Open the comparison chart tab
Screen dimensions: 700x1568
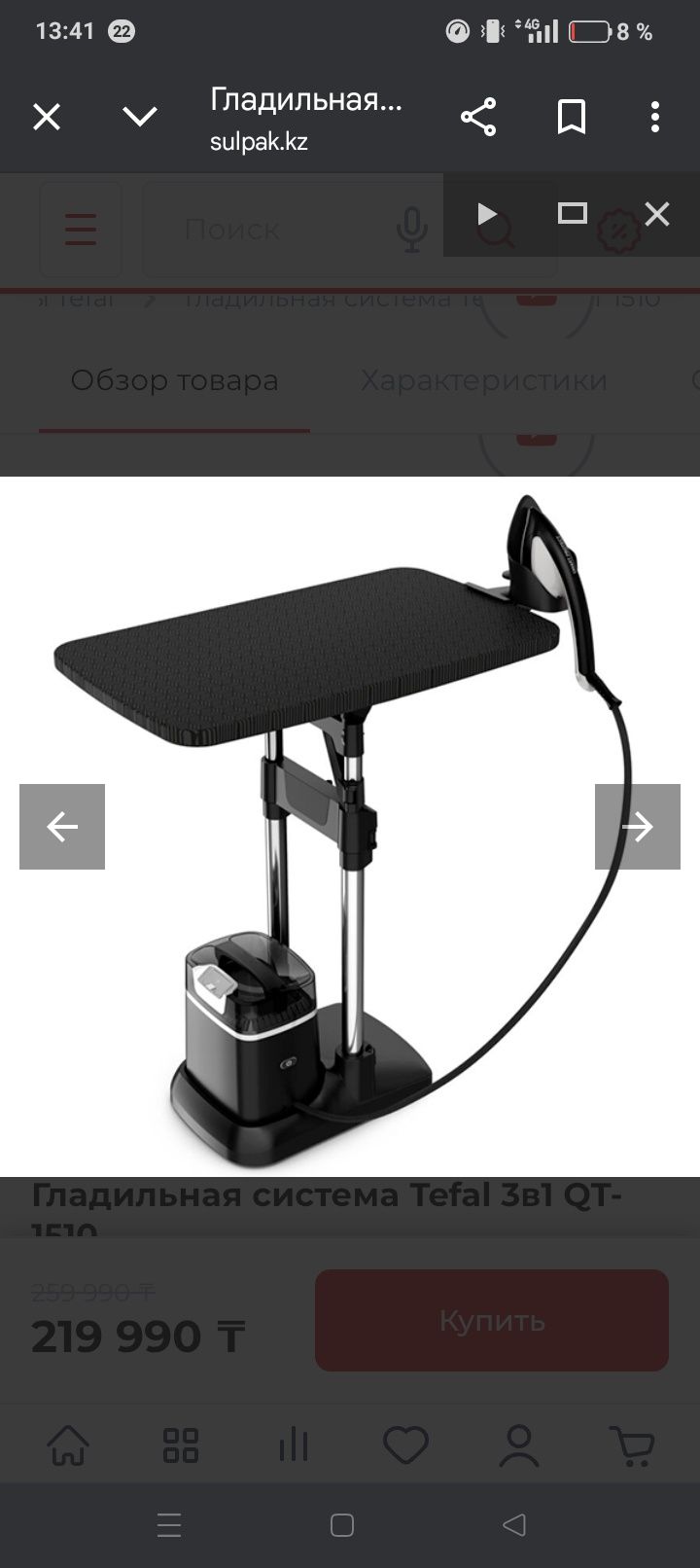click(293, 1445)
